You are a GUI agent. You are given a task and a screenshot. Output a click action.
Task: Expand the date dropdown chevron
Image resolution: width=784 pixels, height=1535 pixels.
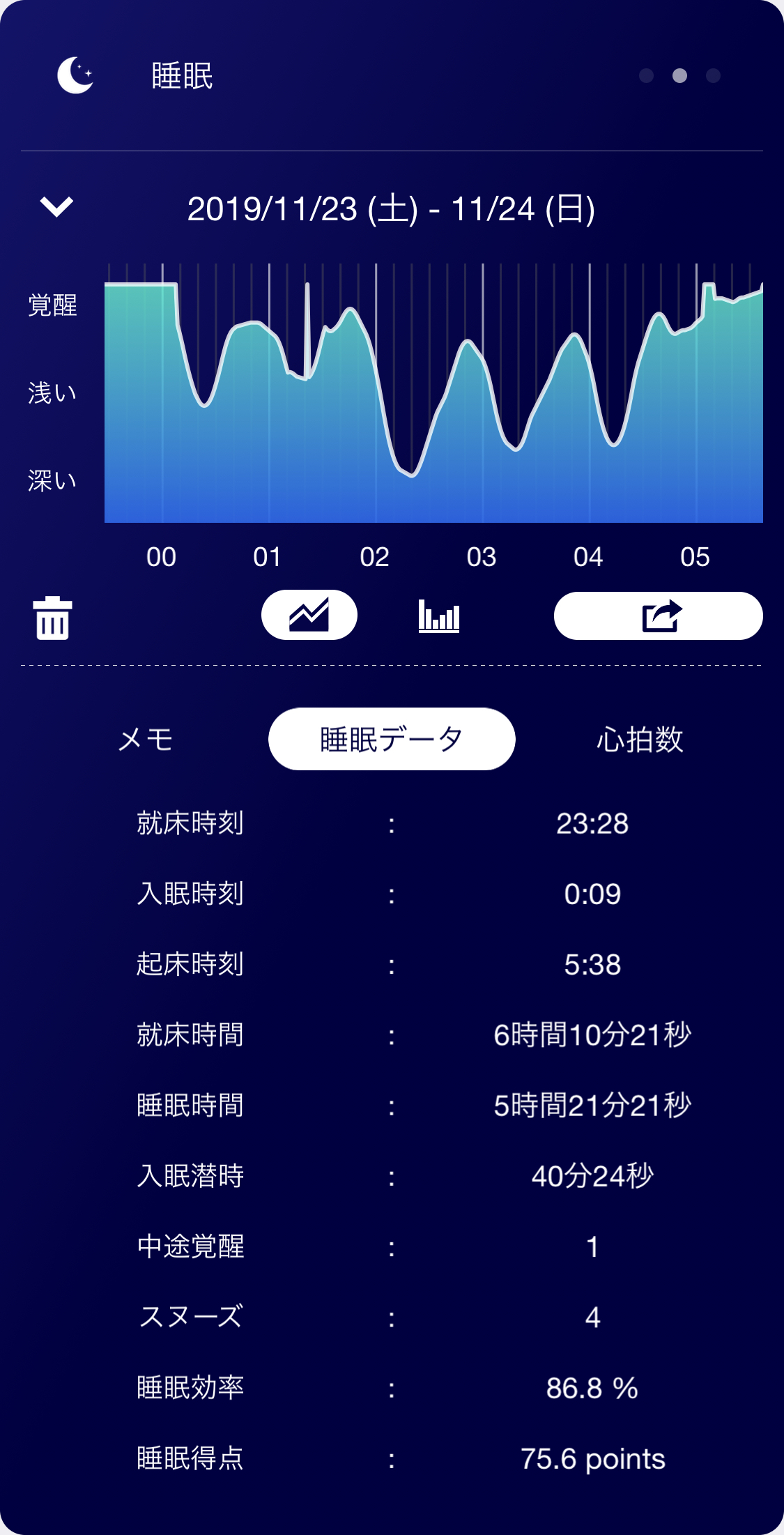56,206
